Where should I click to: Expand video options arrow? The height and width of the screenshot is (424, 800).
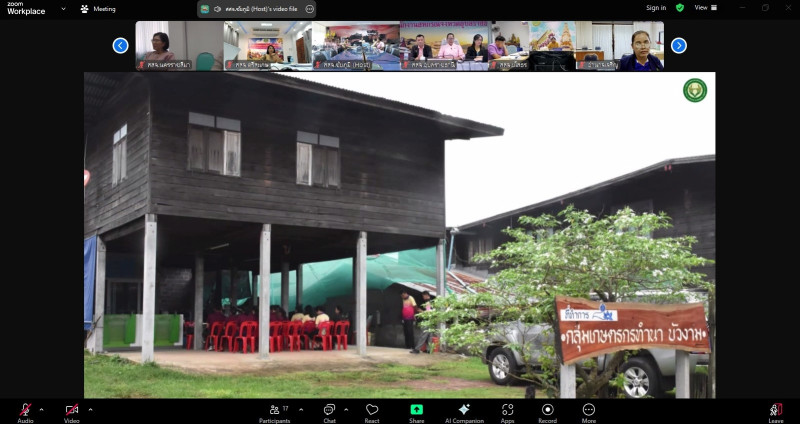(90, 409)
